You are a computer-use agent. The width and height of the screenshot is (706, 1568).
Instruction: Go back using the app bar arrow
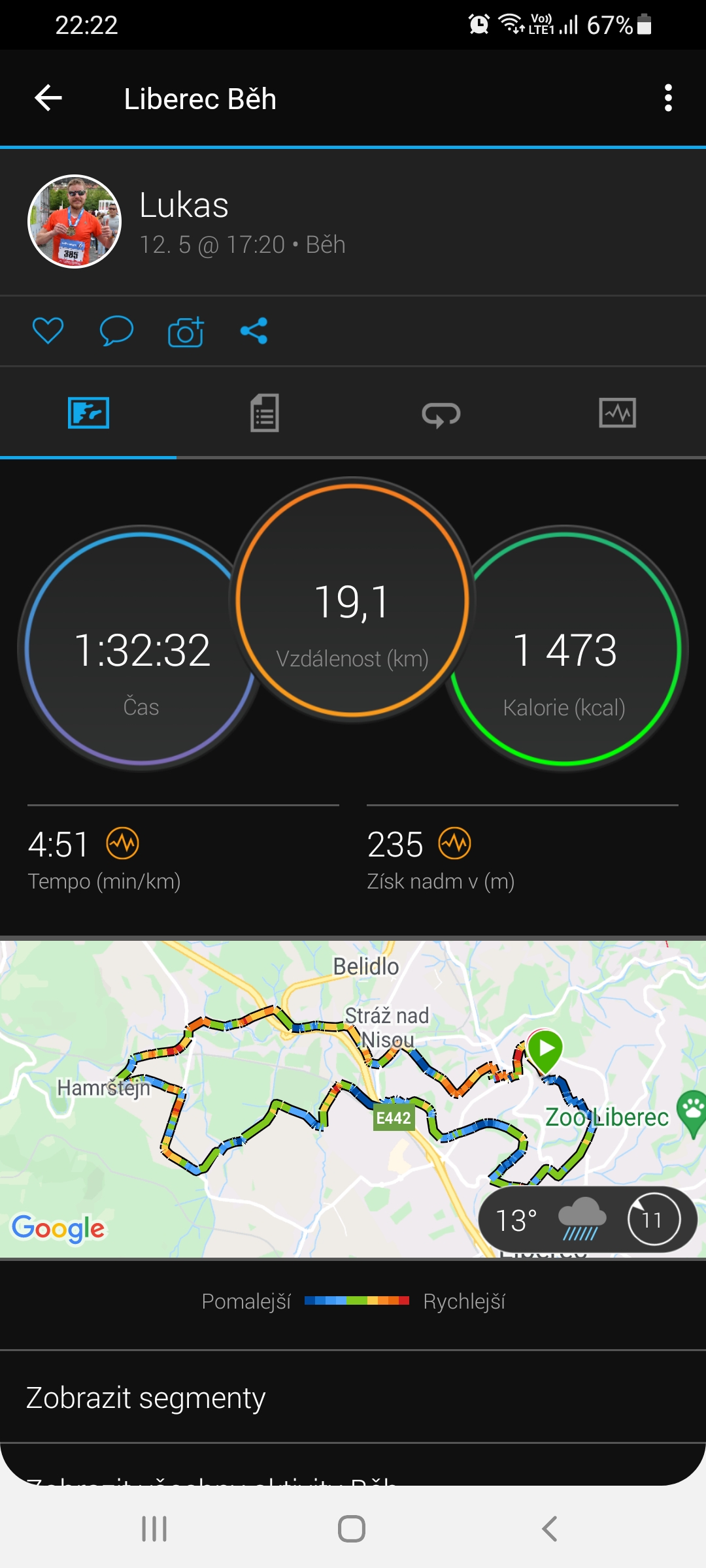click(48, 98)
